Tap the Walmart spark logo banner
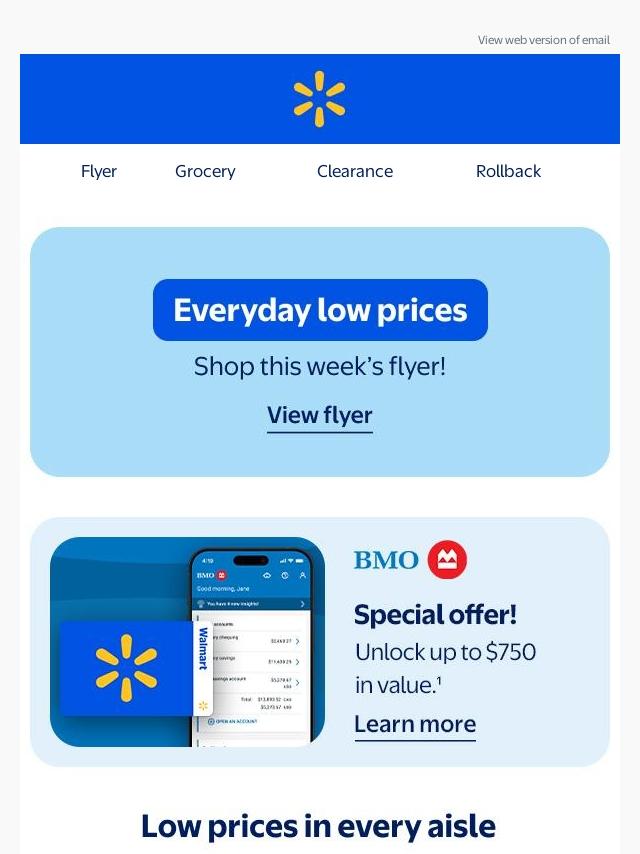This screenshot has width=640, height=854. point(320,99)
